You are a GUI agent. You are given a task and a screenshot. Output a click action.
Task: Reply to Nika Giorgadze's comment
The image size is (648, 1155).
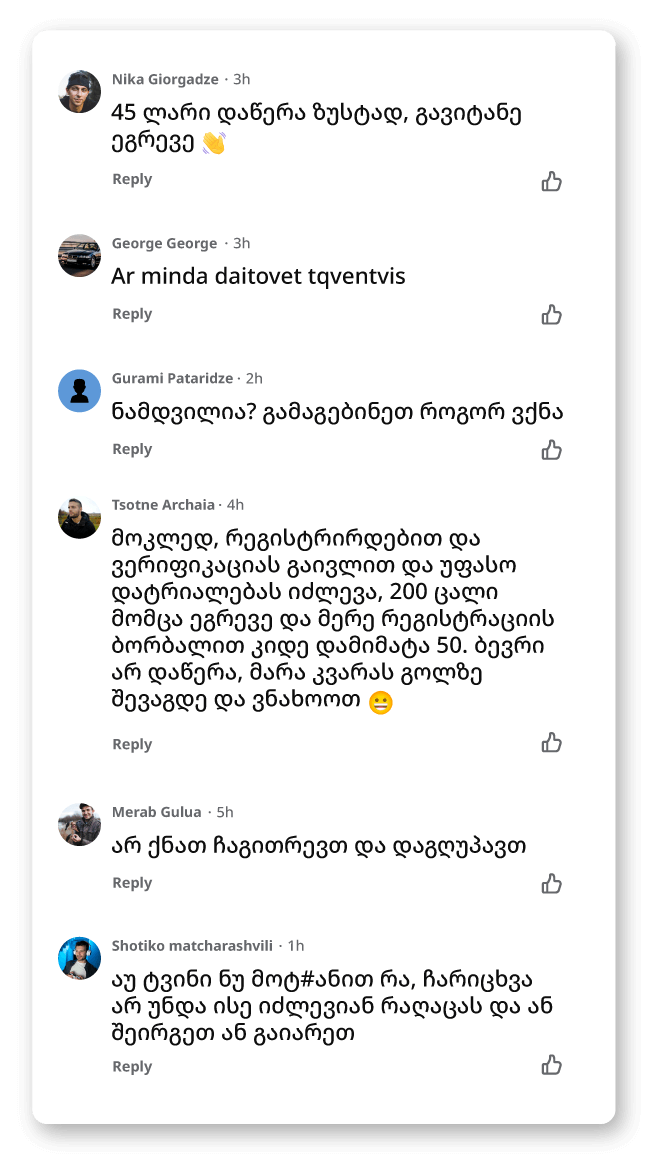[132, 179]
